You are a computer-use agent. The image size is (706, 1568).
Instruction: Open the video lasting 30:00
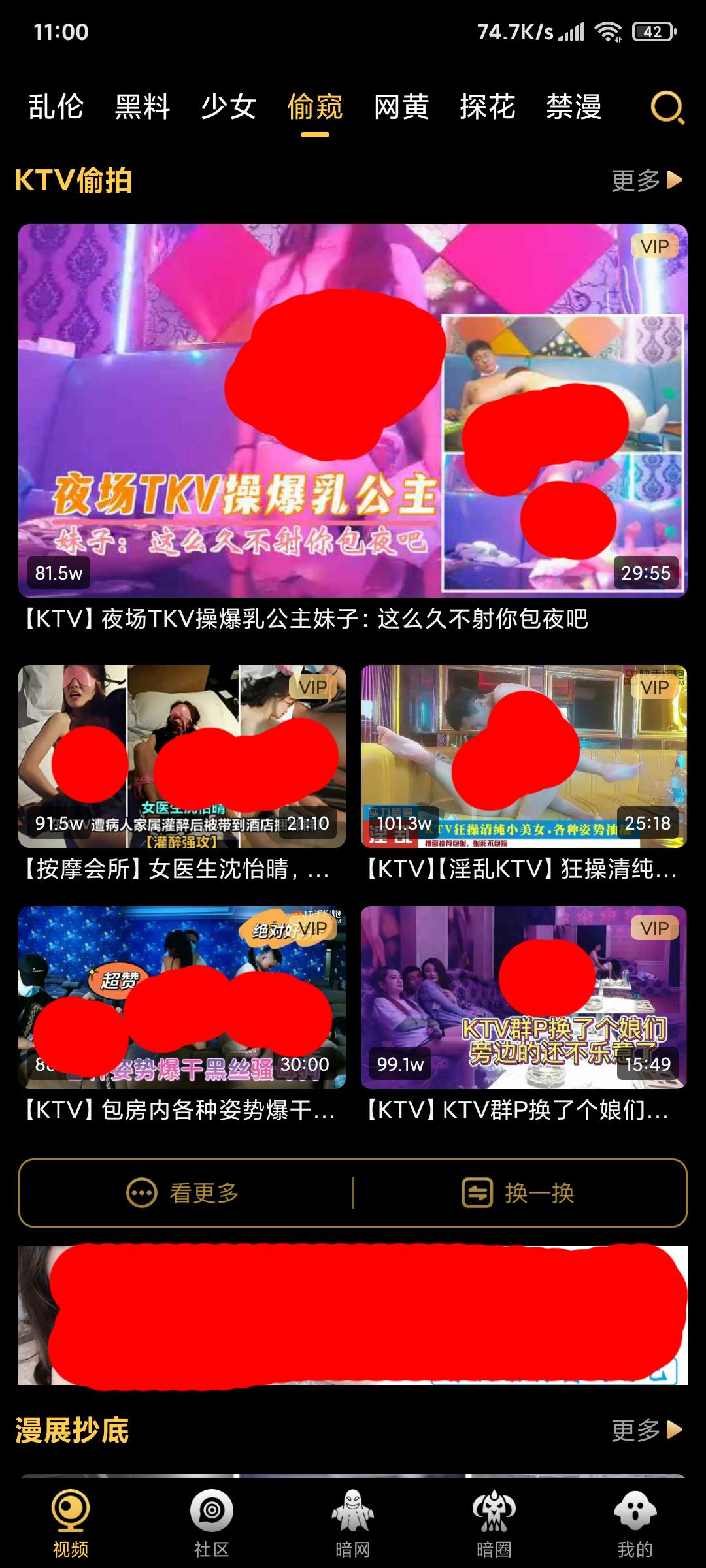(x=182, y=997)
